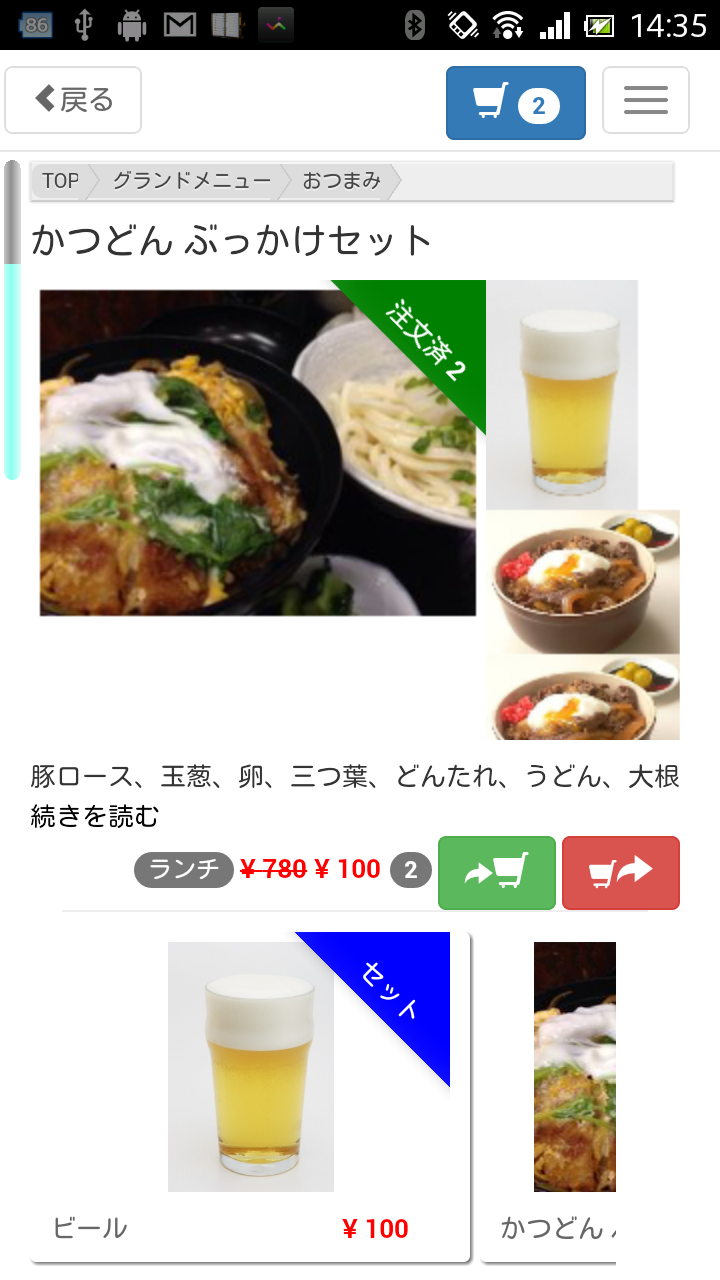The width and height of the screenshot is (720, 1280).
Task: Expand description via 続きを読む
Action: [x=95, y=817]
